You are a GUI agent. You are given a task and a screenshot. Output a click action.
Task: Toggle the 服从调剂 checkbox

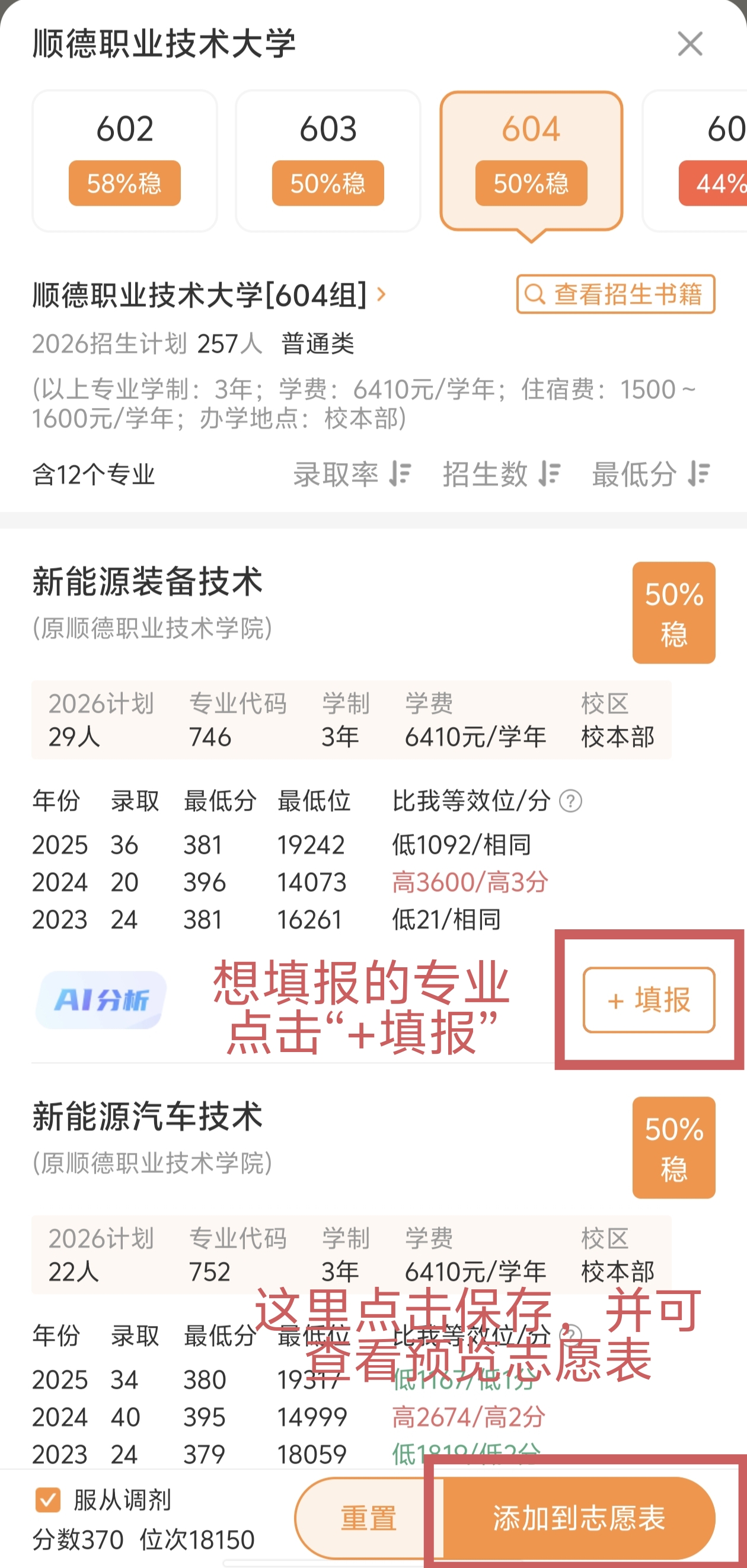point(48,1500)
